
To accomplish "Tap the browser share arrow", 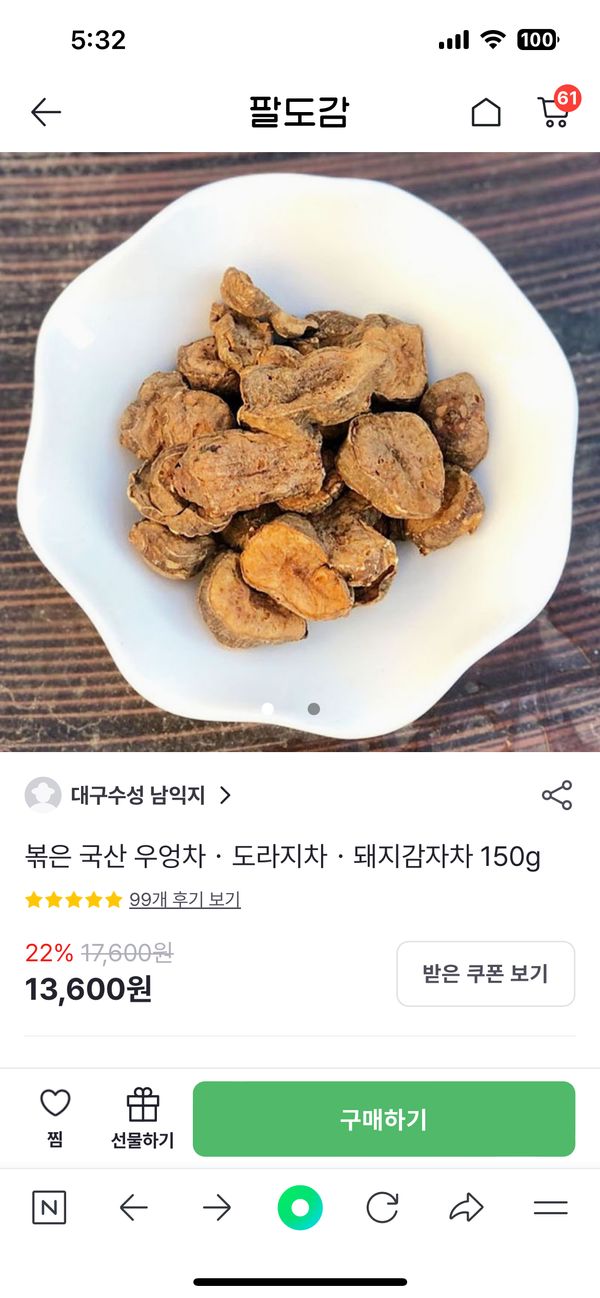I will click(466, 1208).
